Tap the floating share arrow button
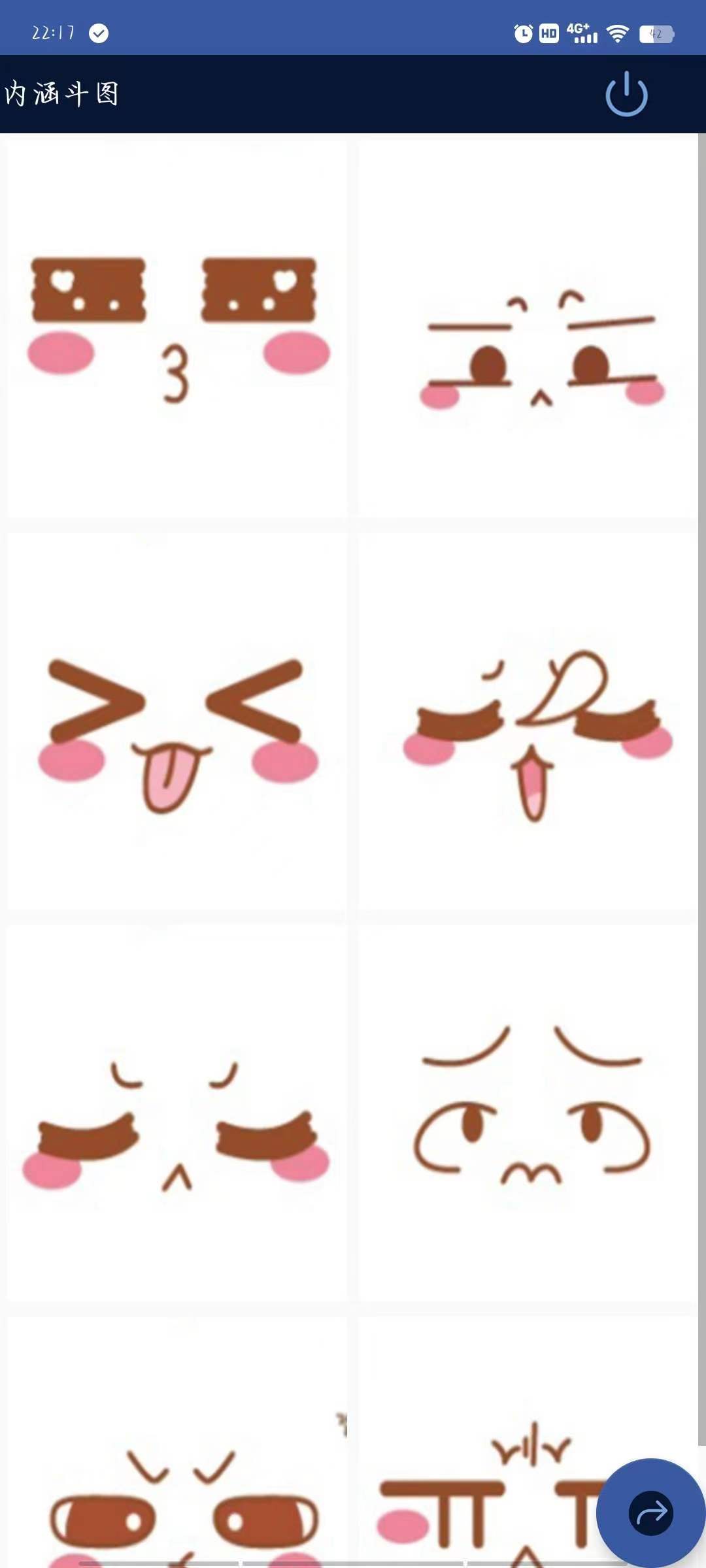 pos(650,1512)
